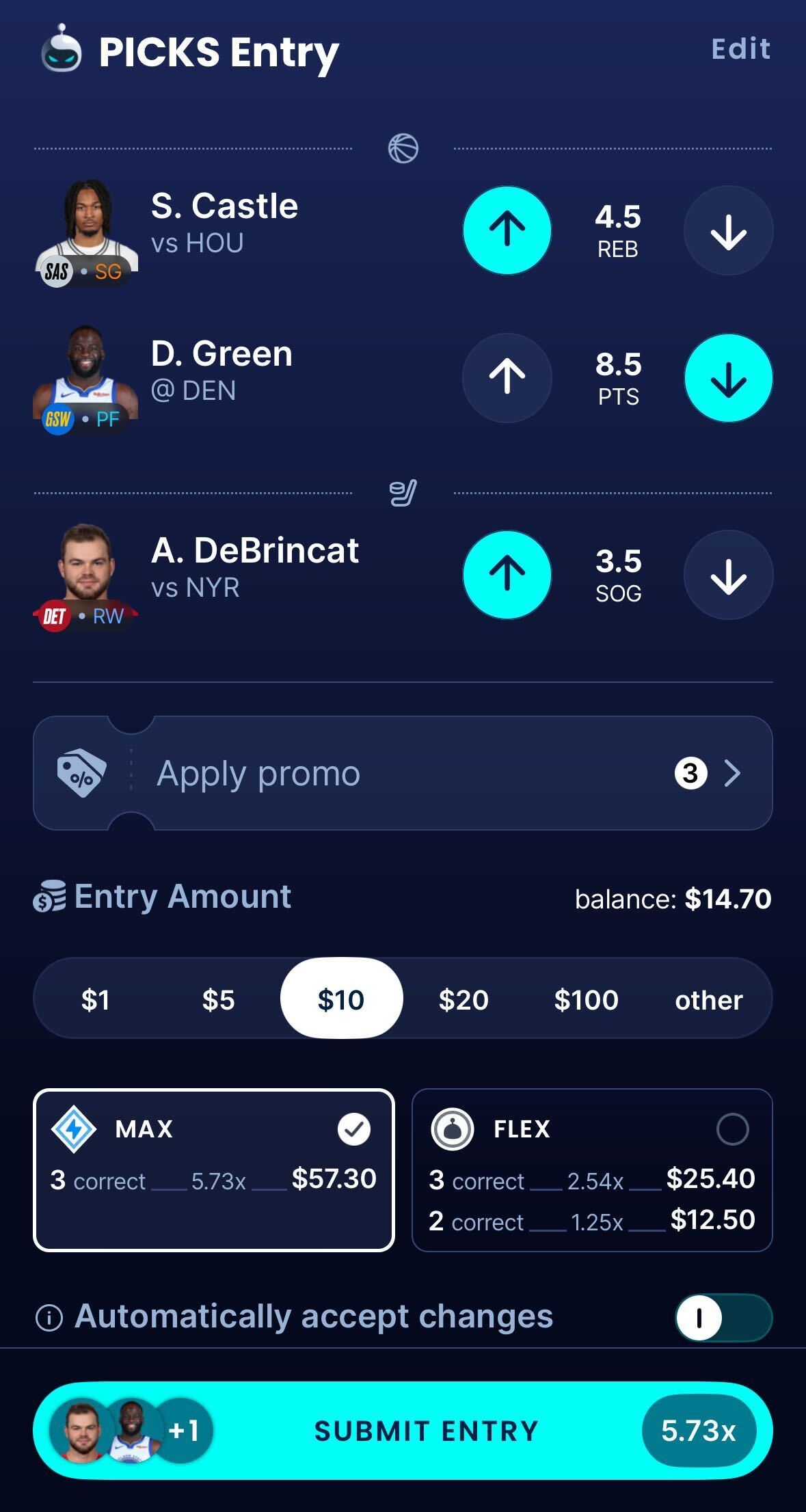Screen dimensions: 806x1512
Task: Set entry amount to $5
Action: point(218,999)
